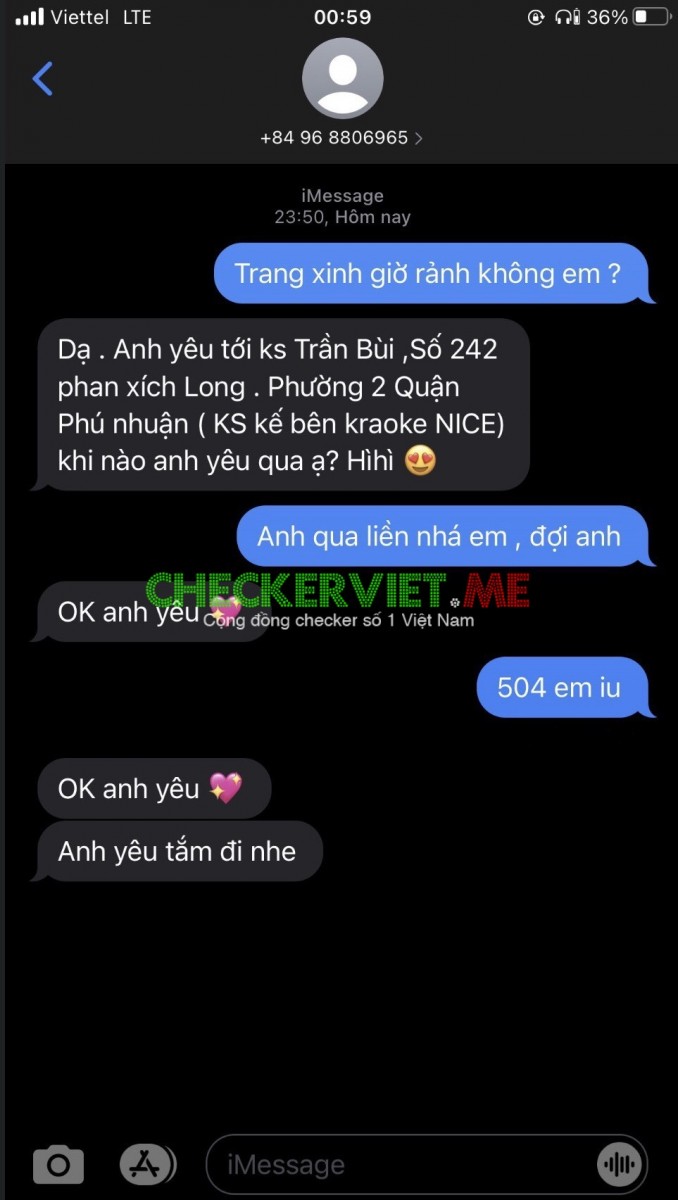Focus the iMessage text field
The width and height of the screenshot is (678, 1200).
click(x=400, y=1164)
